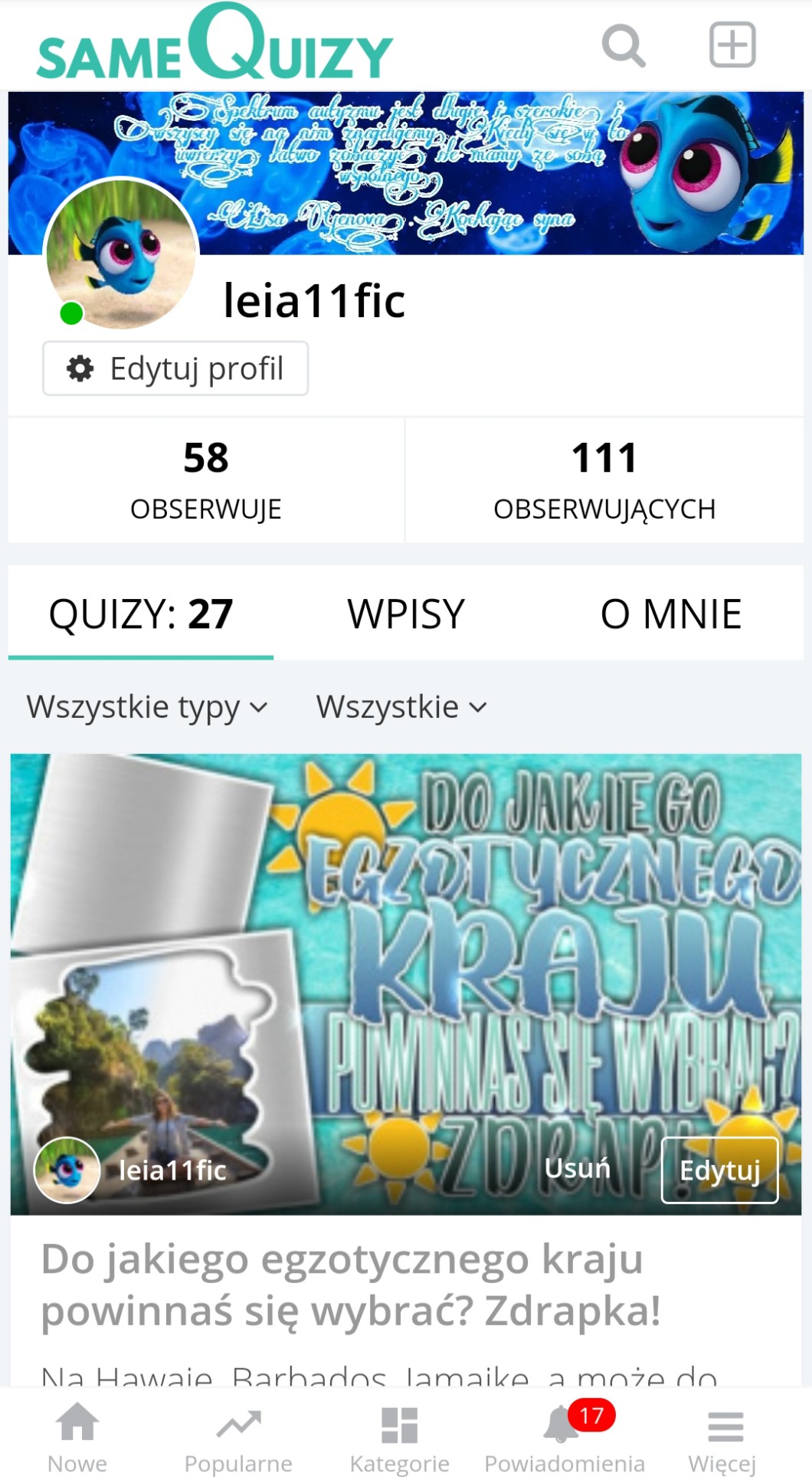This screenshot has height=1480, width=812.
Task: View the 58 Obserwuje list
Action: click(x=205, y=480)
